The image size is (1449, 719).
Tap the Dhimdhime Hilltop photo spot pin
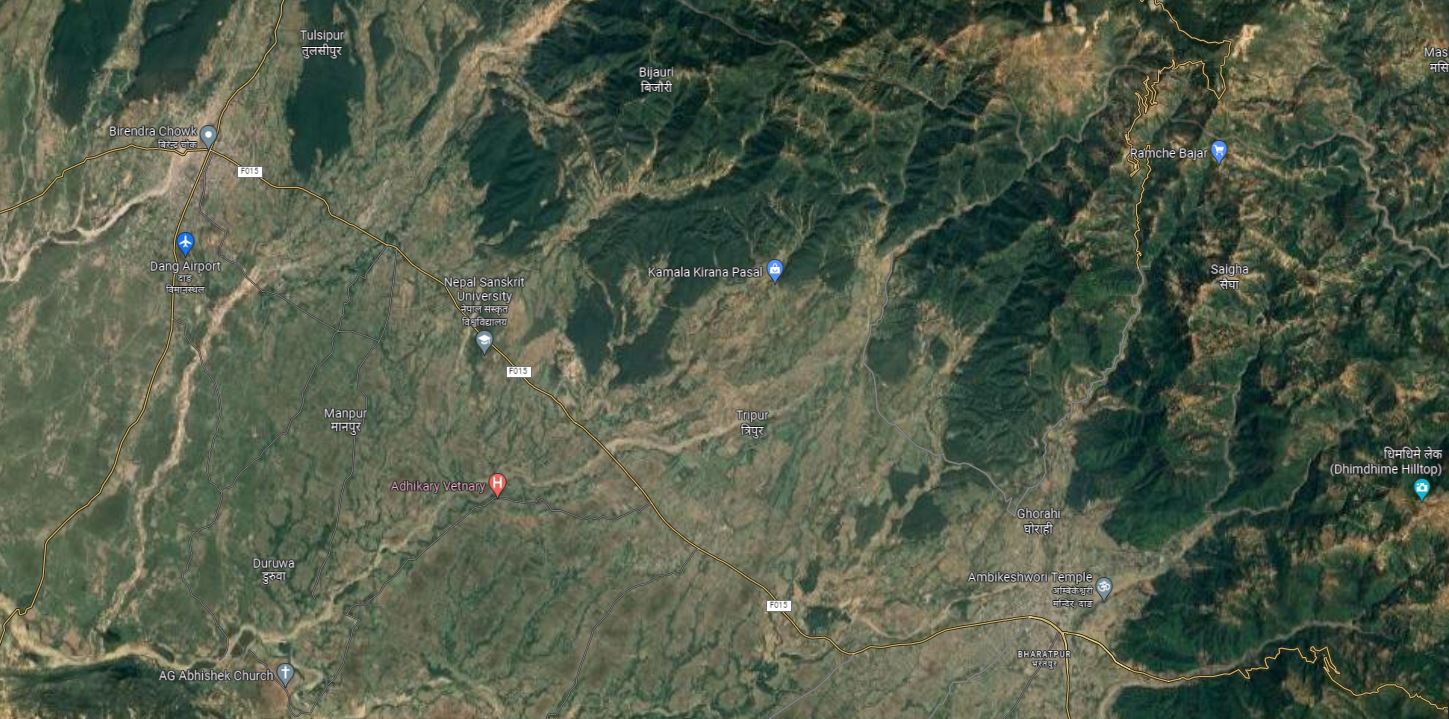pyautogui.click(x=1422, y=489)
